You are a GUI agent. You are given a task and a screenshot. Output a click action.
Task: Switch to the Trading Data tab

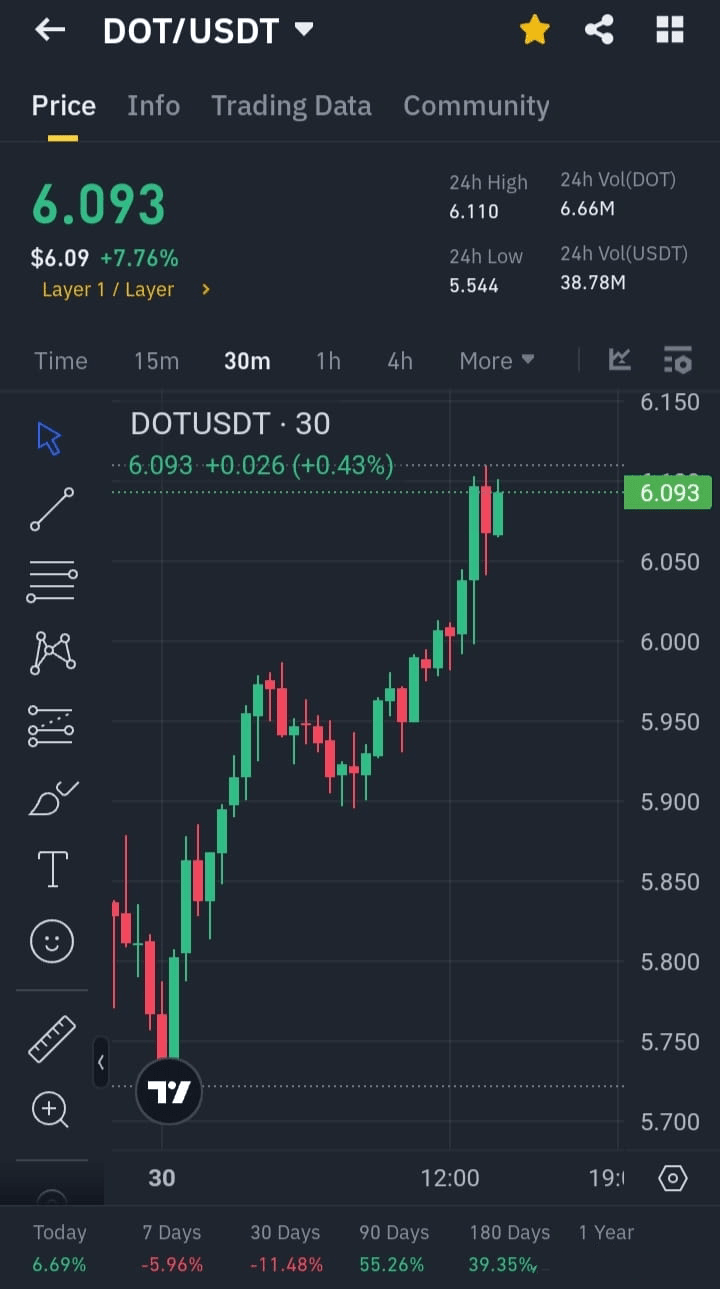click(291, 106)
